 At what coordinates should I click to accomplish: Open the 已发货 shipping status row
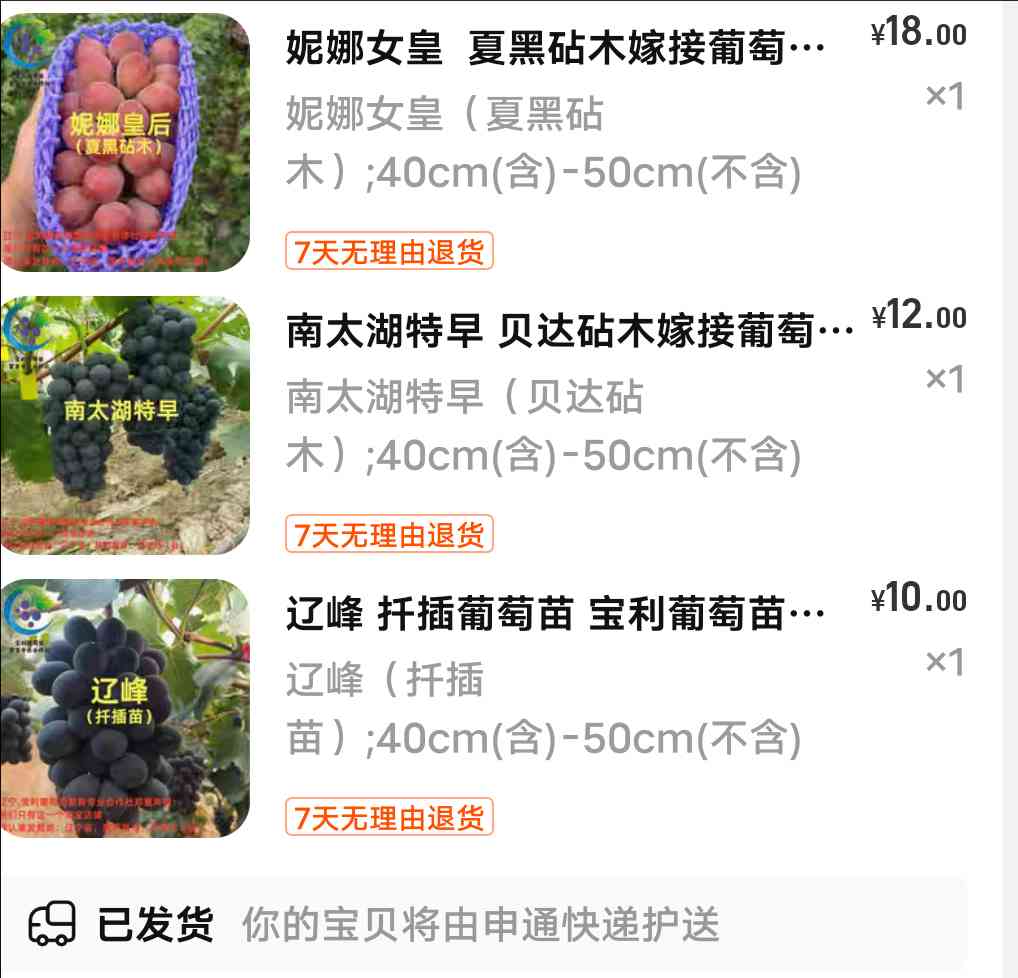click(x=484, y=925)
